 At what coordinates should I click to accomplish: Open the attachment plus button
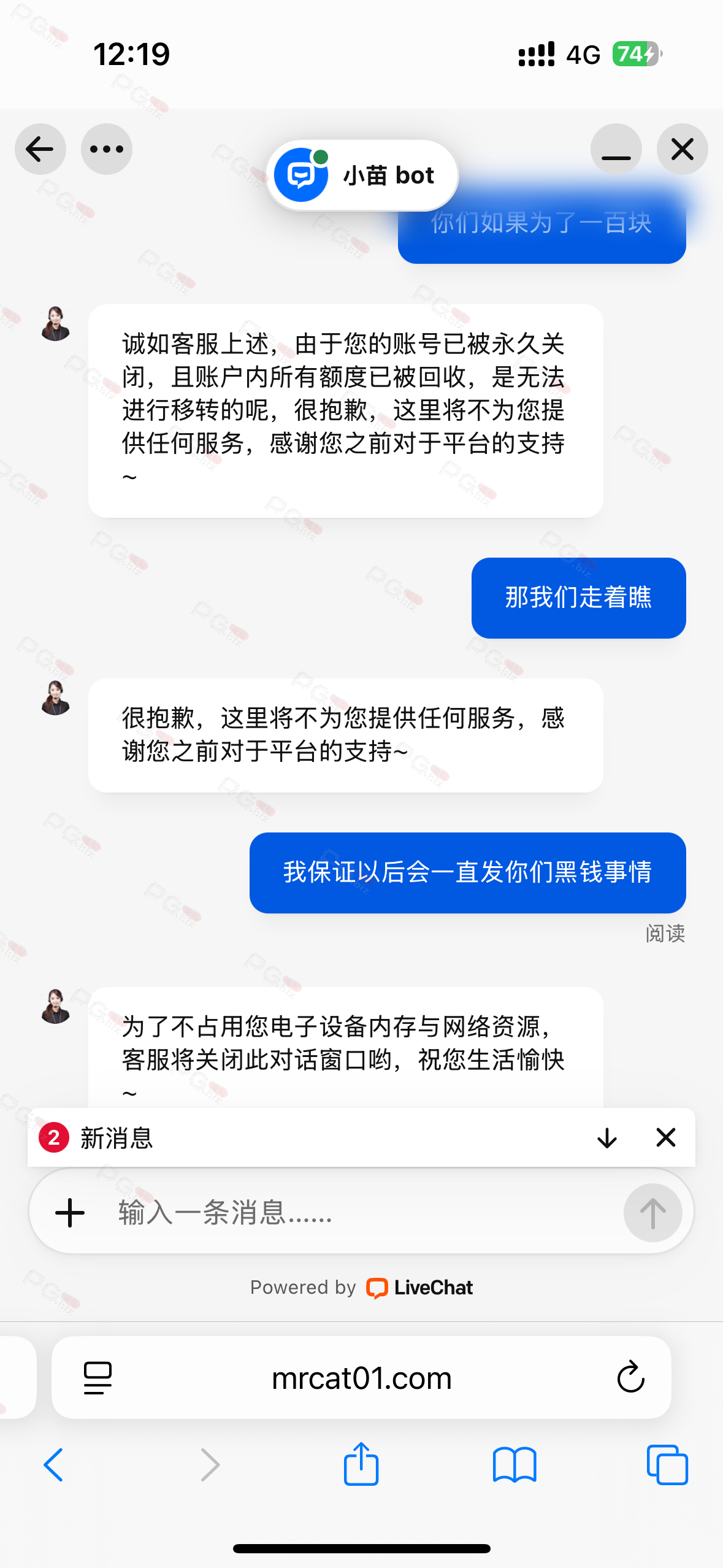(70, 1213)
